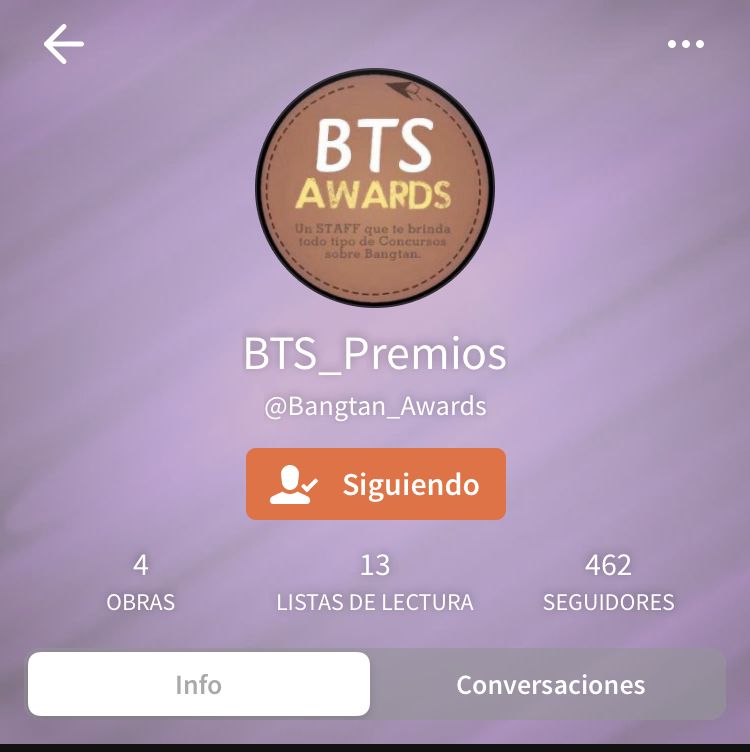Select the Info tab
Screen dimensions: 750x752
click(x=199, y=685)
